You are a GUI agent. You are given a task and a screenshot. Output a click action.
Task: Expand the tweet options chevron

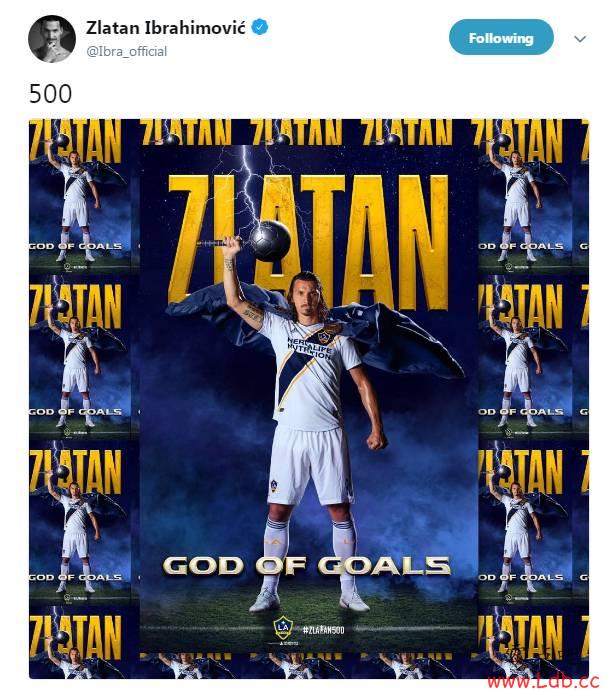coord(580,39)
